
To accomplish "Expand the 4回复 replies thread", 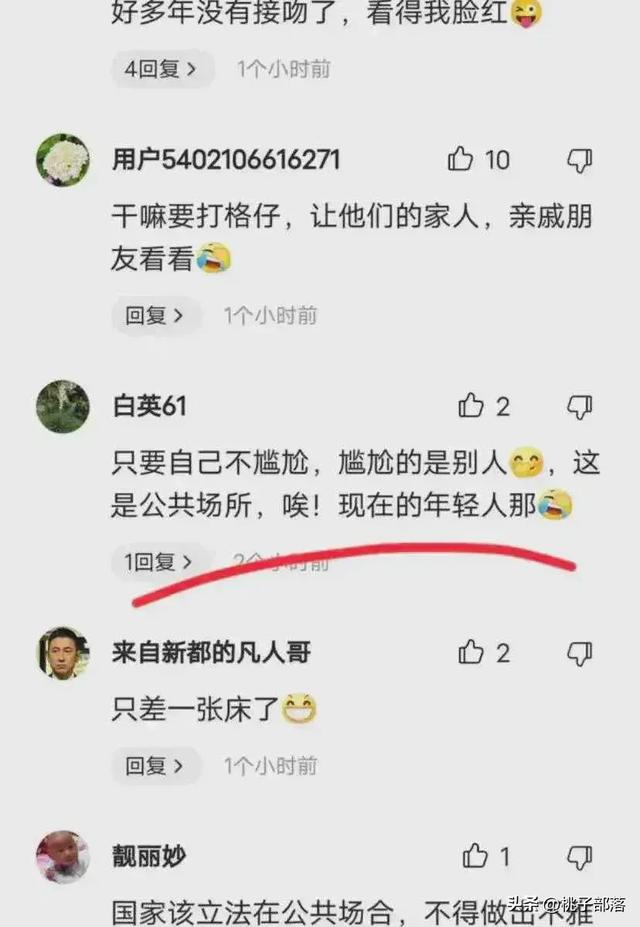I will coord(160,69).
